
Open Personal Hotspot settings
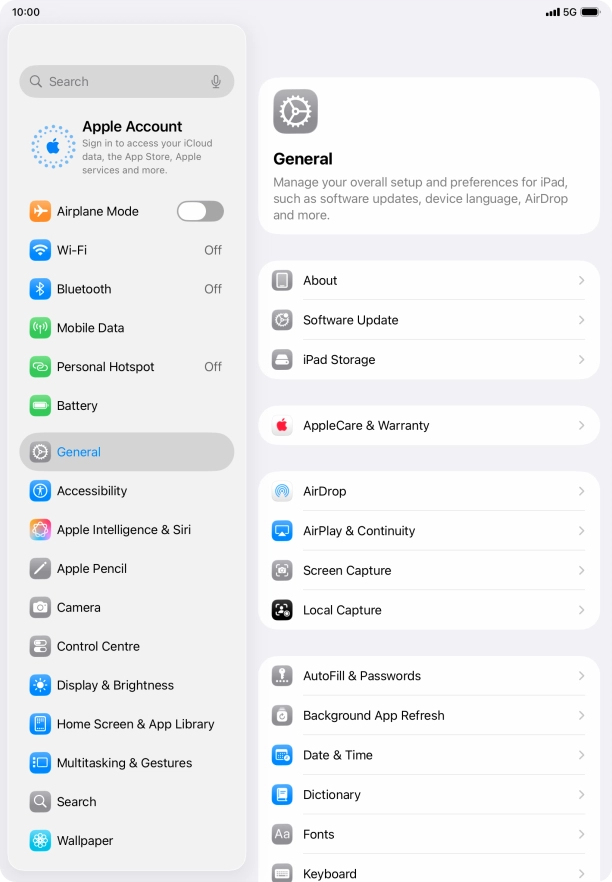tap(126, 367)
